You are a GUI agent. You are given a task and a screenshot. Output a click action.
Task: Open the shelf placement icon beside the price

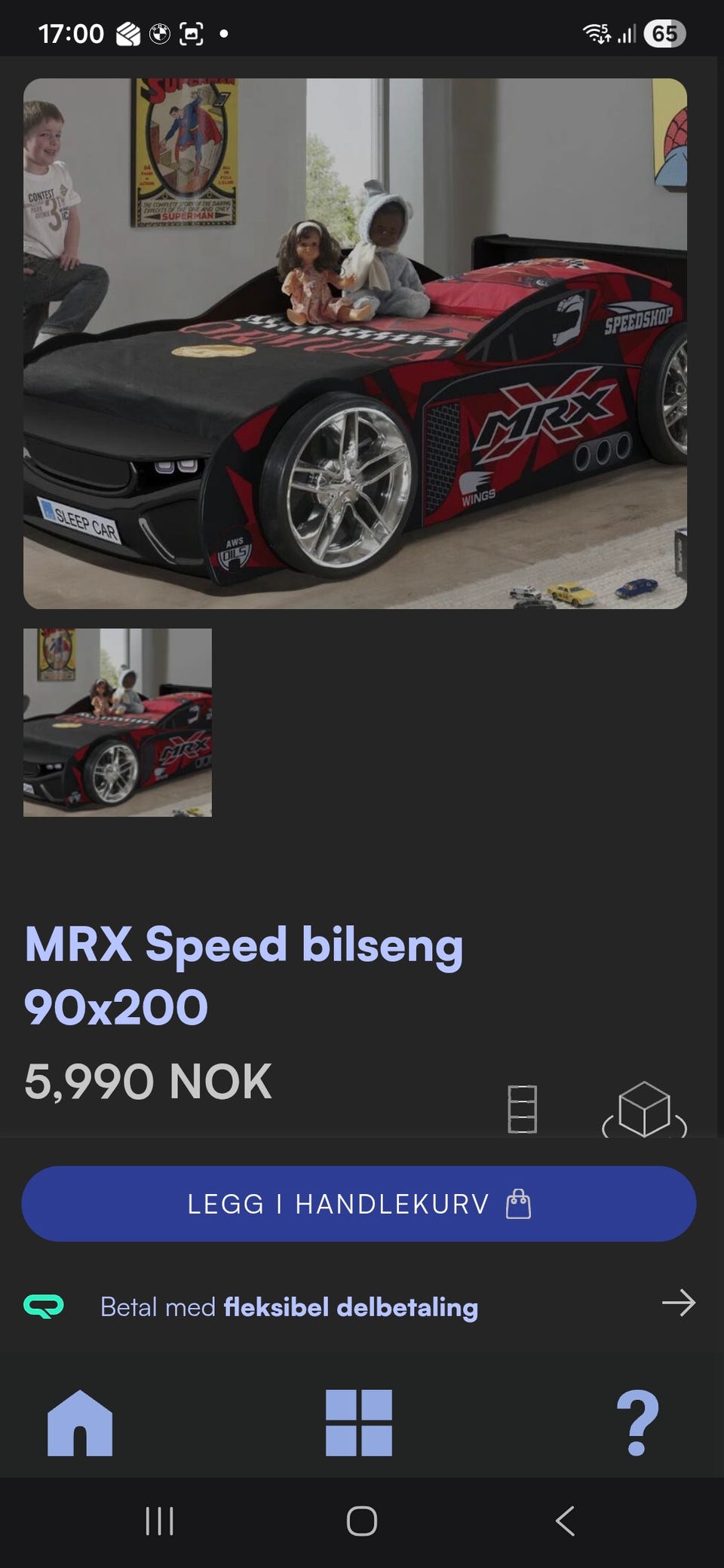523,1109
